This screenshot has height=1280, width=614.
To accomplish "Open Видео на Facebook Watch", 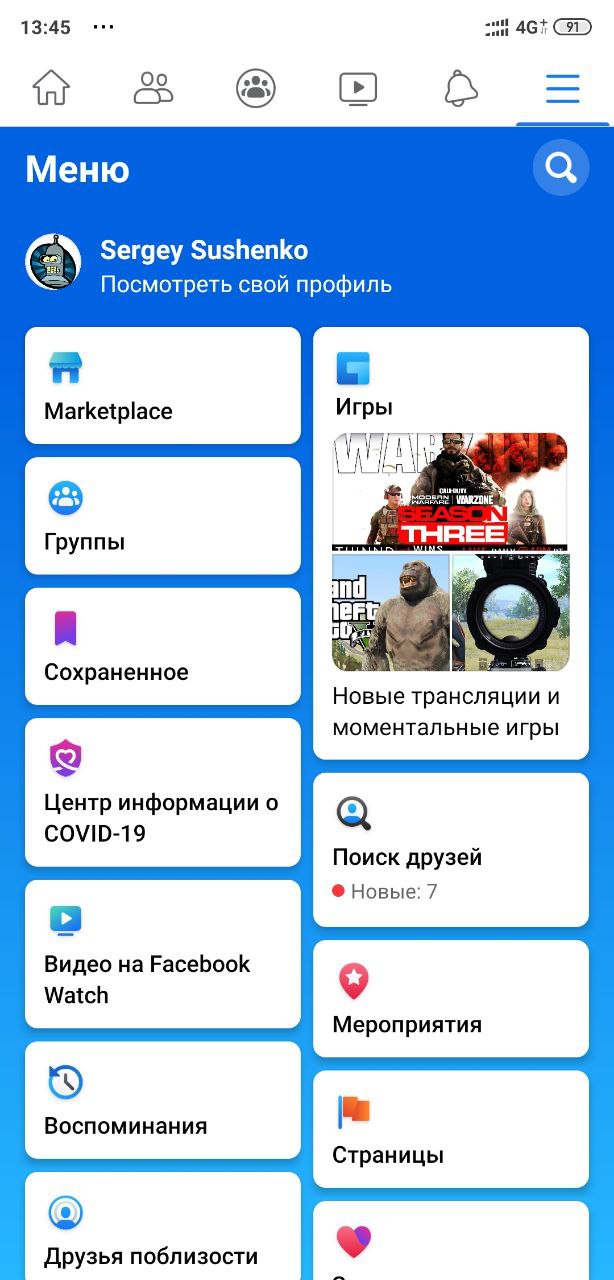I will (162, 954).
